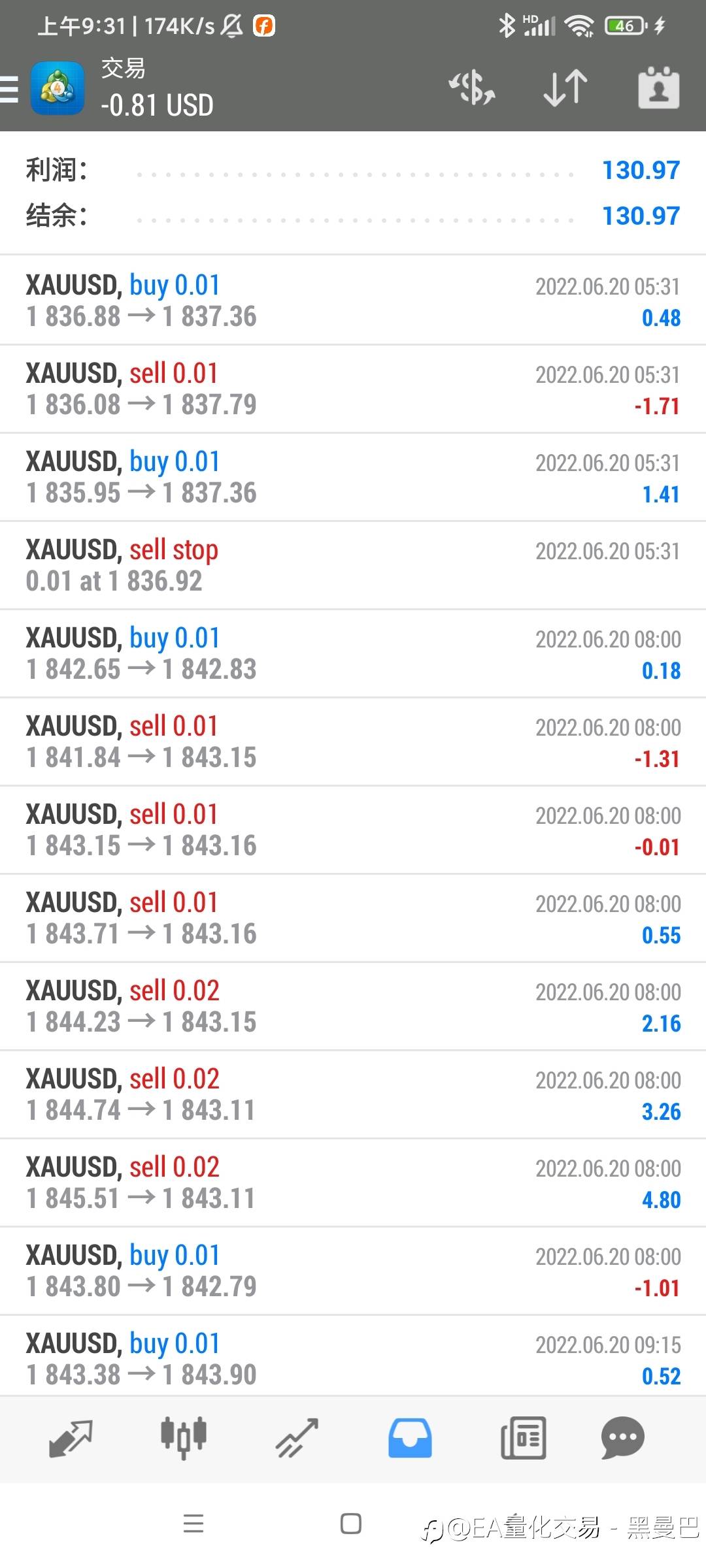Switch to the Quotes tab
Screen dimensions: 706x1568
click(x=71, y=1438)
